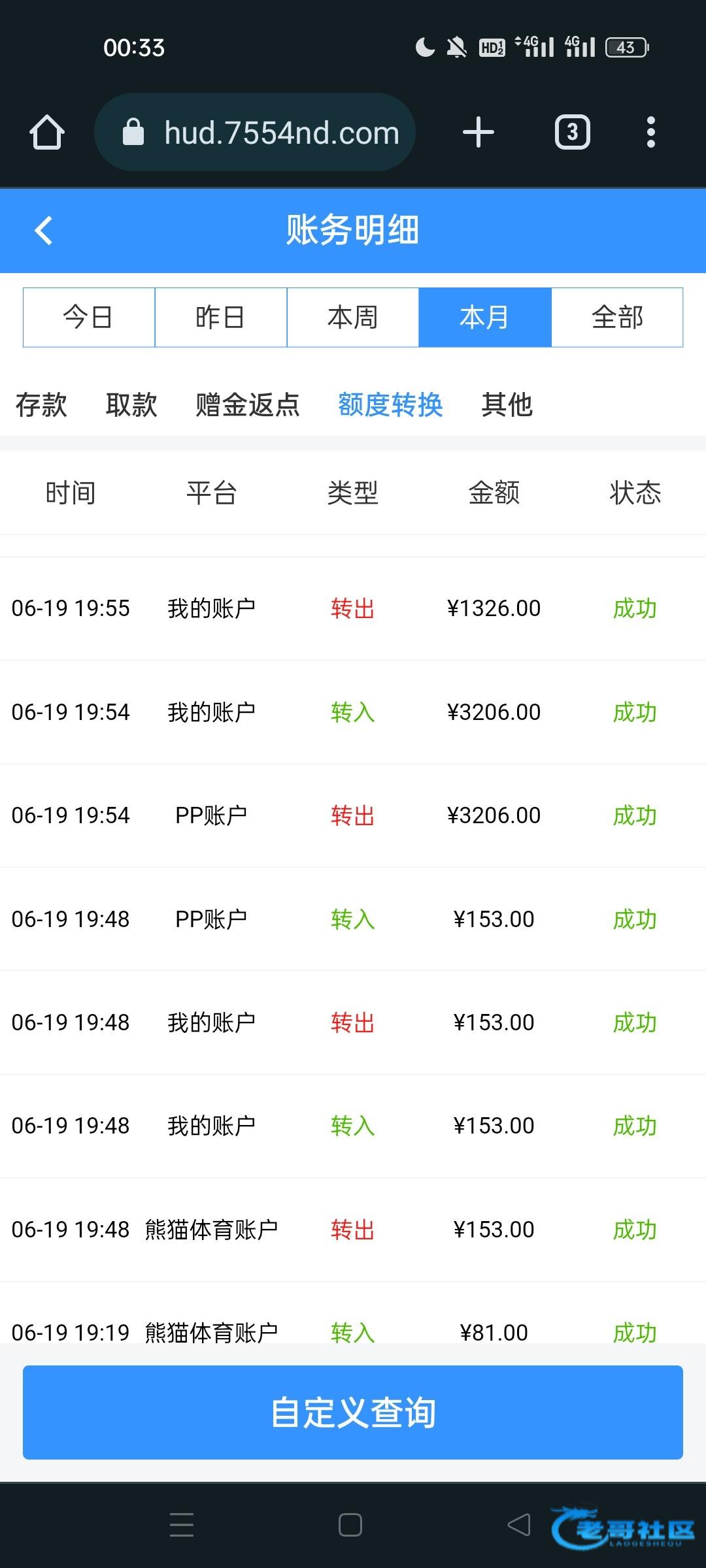Image resolution: width=706 pixels, height=1568 pixels.
Task: Show 赠金返点 records
Action: coord(248,405)
